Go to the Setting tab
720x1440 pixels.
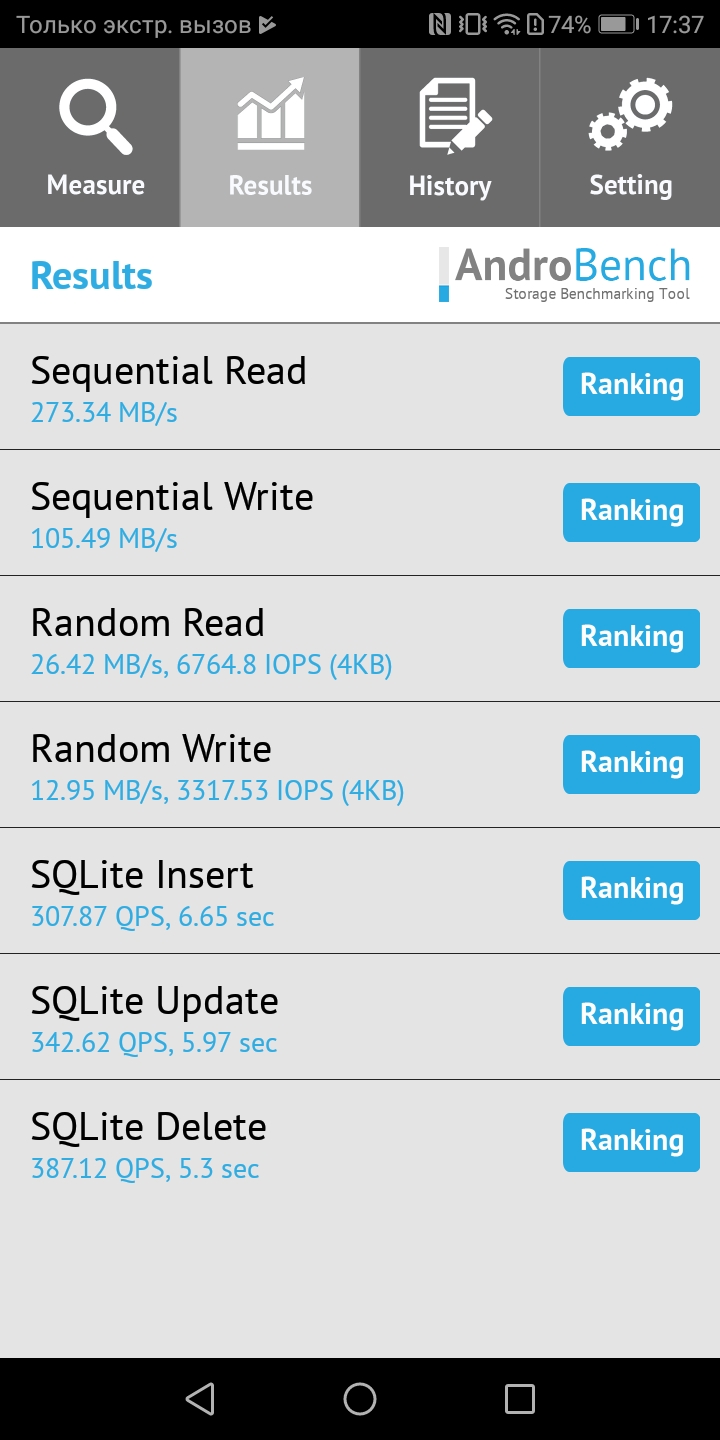tap(630, 138)
